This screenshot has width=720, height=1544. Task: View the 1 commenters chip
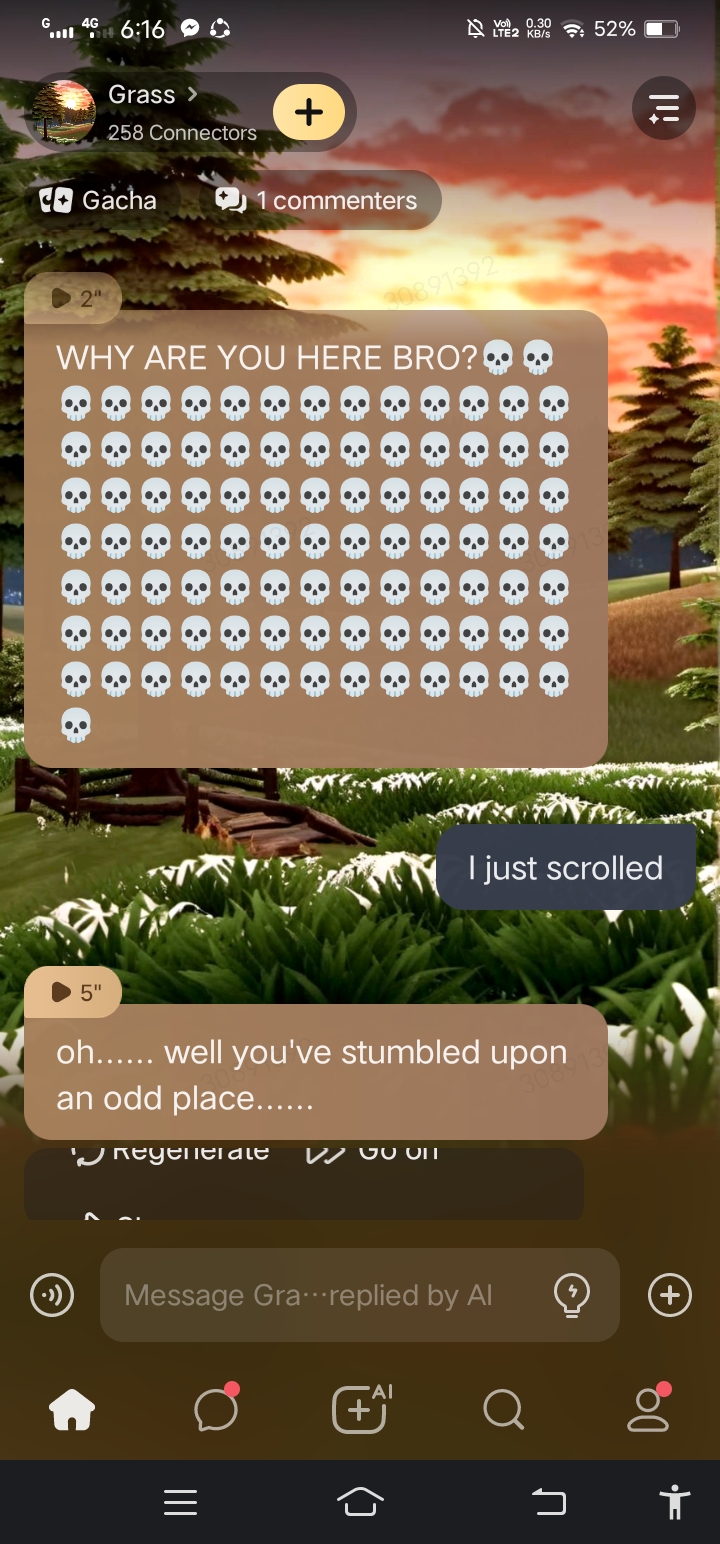click(x=317, y=200)
